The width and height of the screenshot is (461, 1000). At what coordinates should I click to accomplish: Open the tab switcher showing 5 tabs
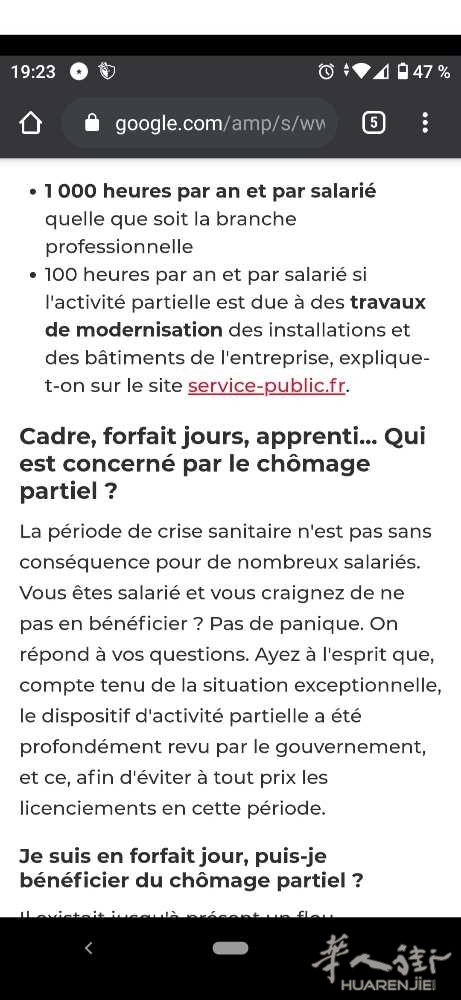(x=374, y=123)
